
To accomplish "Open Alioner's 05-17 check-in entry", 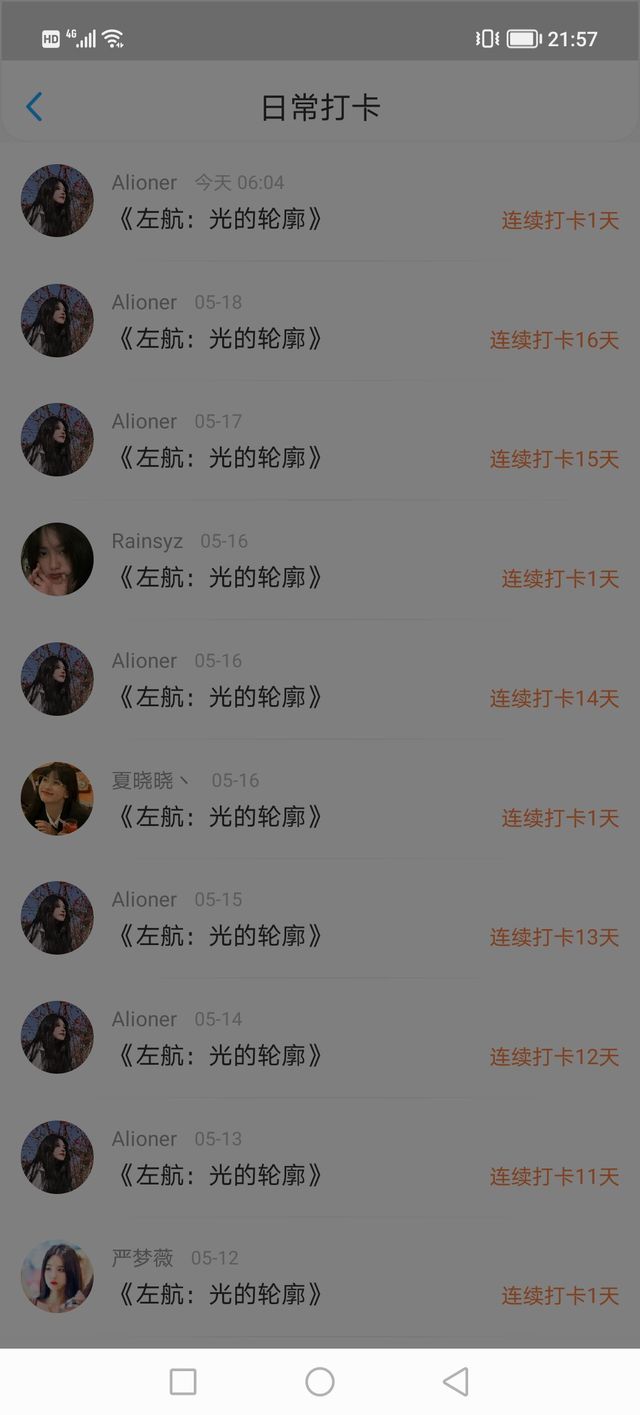I will tap(320, 440).
